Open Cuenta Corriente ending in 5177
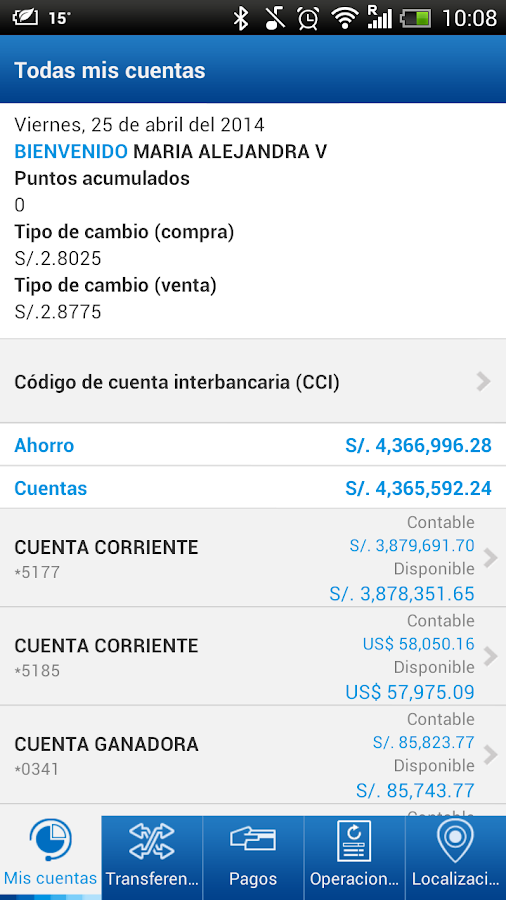This screenshot has width=506, height=900. pos(253,558)
